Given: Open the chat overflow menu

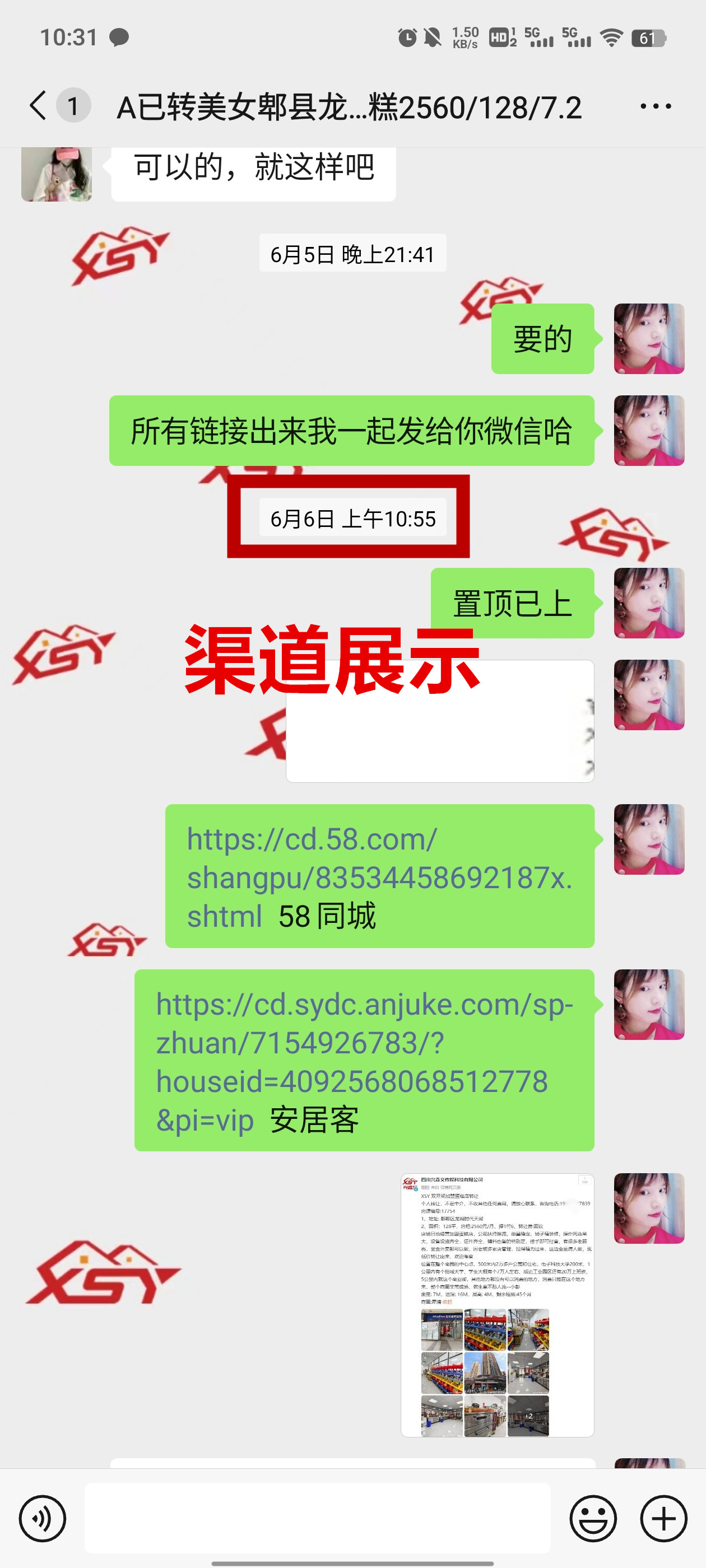Looking at the screenshot, I should pos(656,106).
